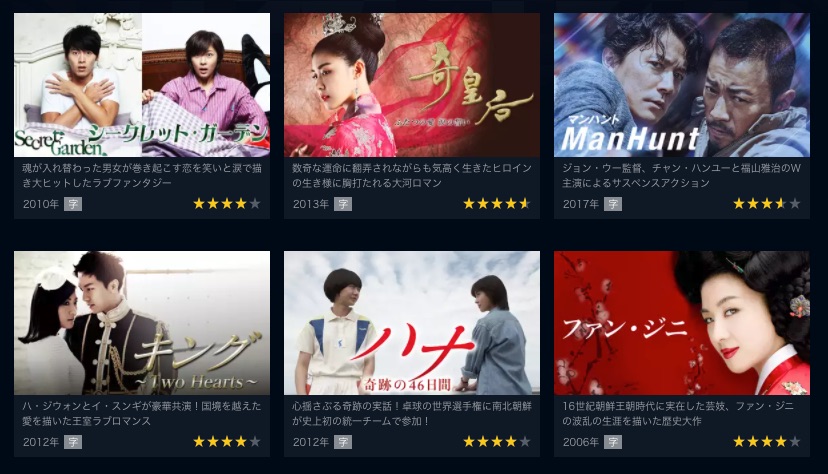Open the ManHunt movie card
This screenshot has height=474, width=828.
pyautogui.click(x=682, y=85)
